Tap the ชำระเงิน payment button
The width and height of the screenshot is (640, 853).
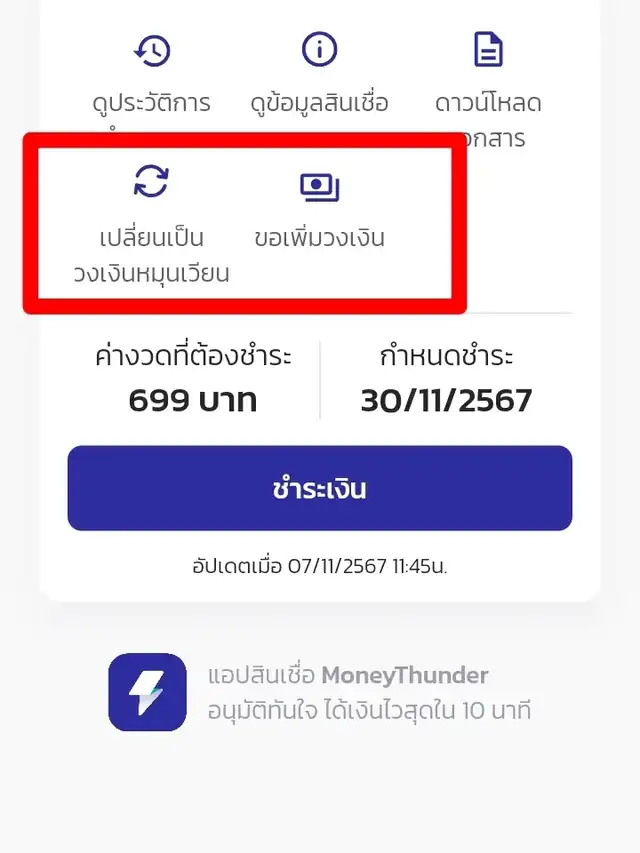tap(319, 488)
